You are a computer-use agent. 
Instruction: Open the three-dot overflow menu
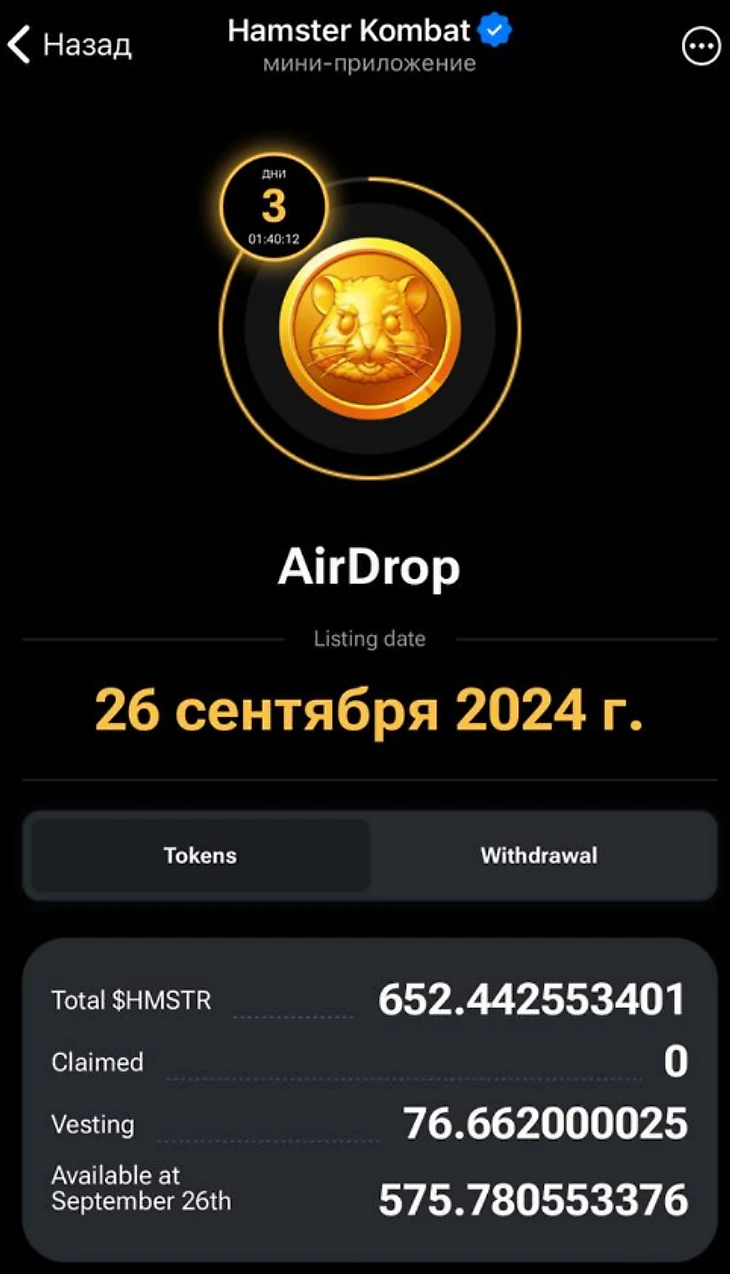(700, 46)
